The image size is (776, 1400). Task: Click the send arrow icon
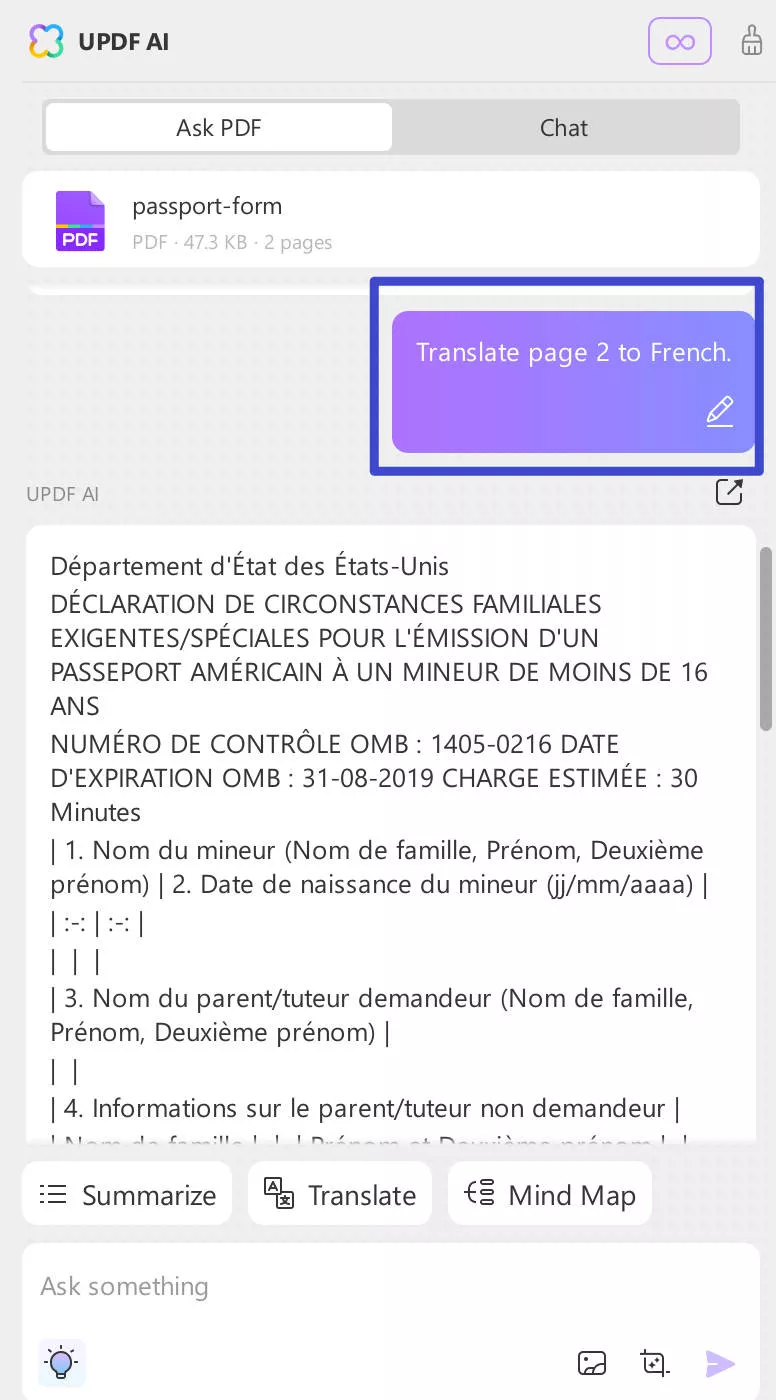tap(719, 1362)
